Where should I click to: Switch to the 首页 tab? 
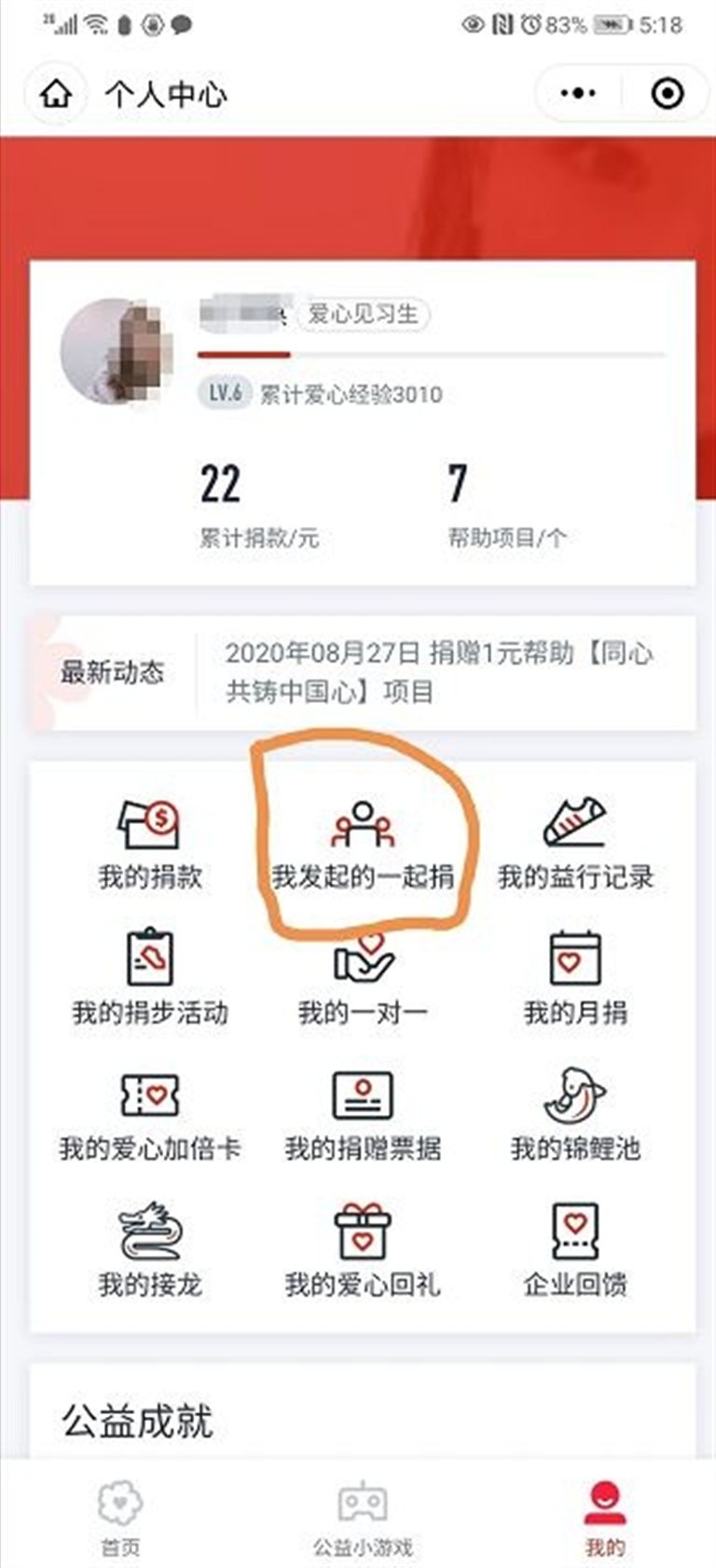tap(120, 1517)
